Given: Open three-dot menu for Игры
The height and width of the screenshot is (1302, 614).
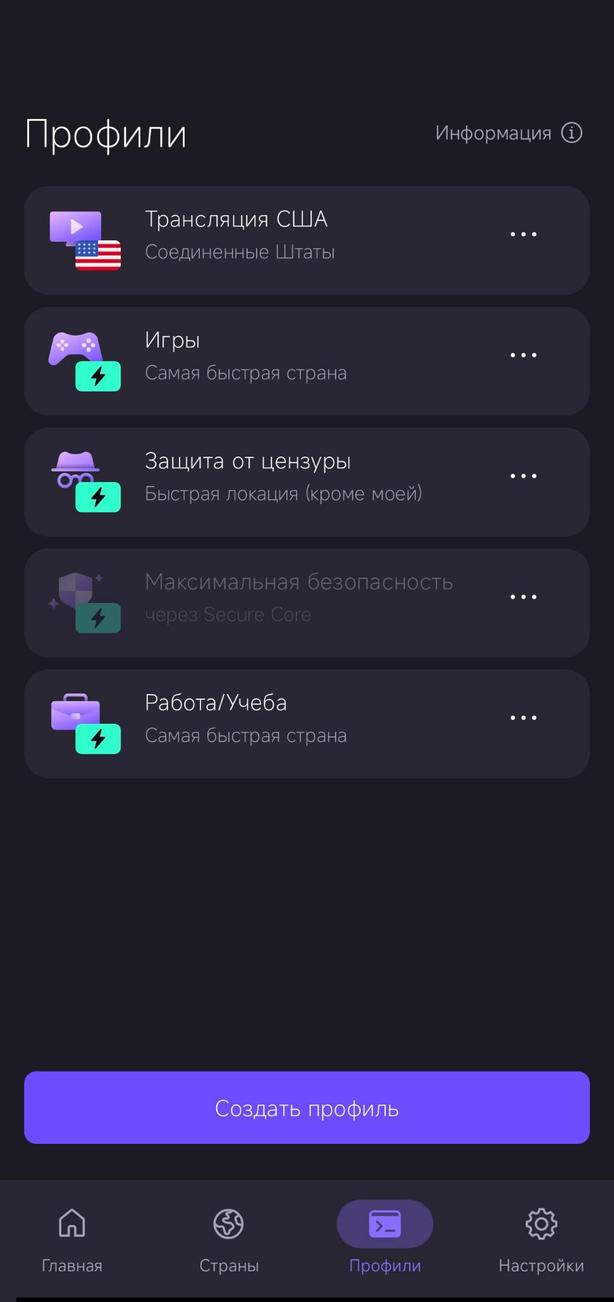Looking at the screenshot, I should pyautogui.click(x=523, y=356).
